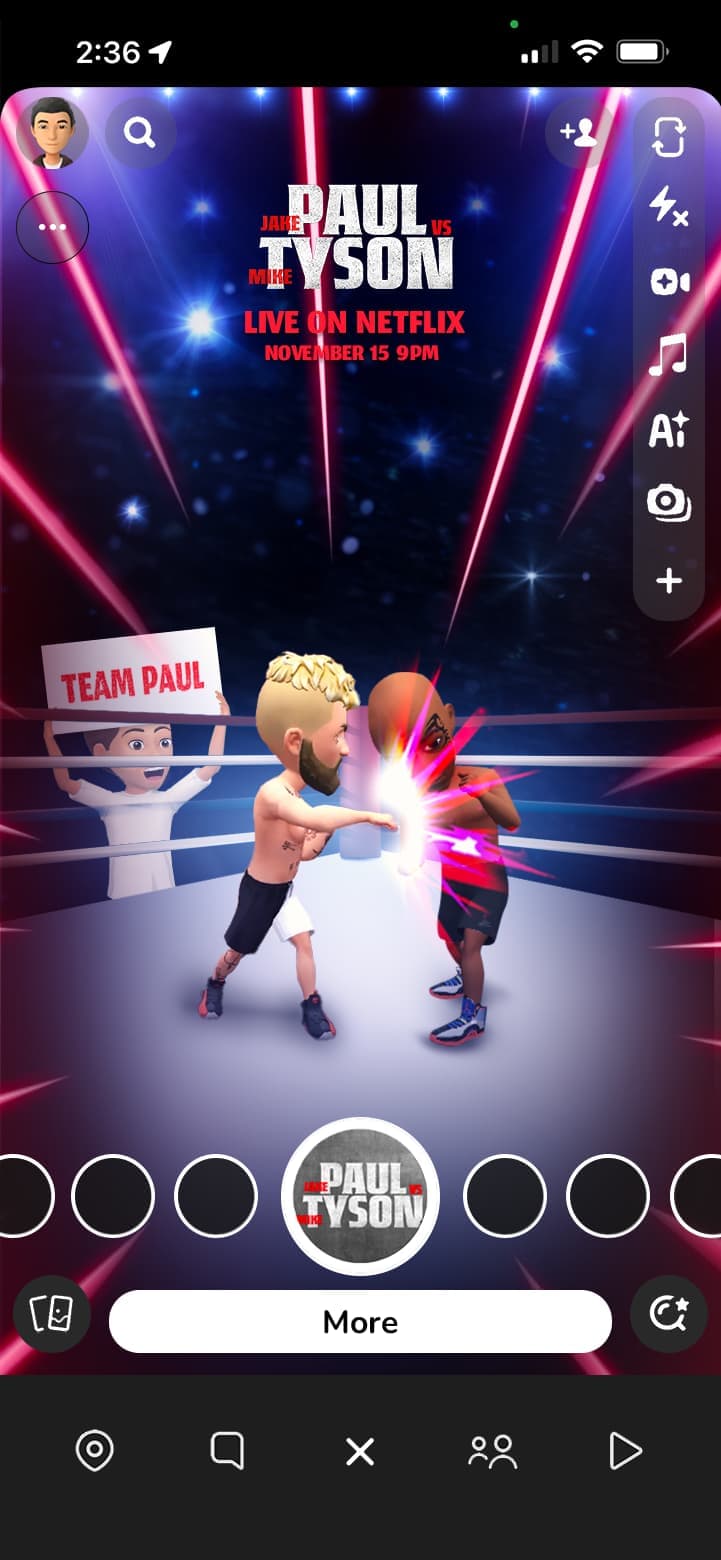Image resolution: width=721 pixels, height=1560 pixels.
Task: Expand more camera tools with plus
Action: coord(668,581)
